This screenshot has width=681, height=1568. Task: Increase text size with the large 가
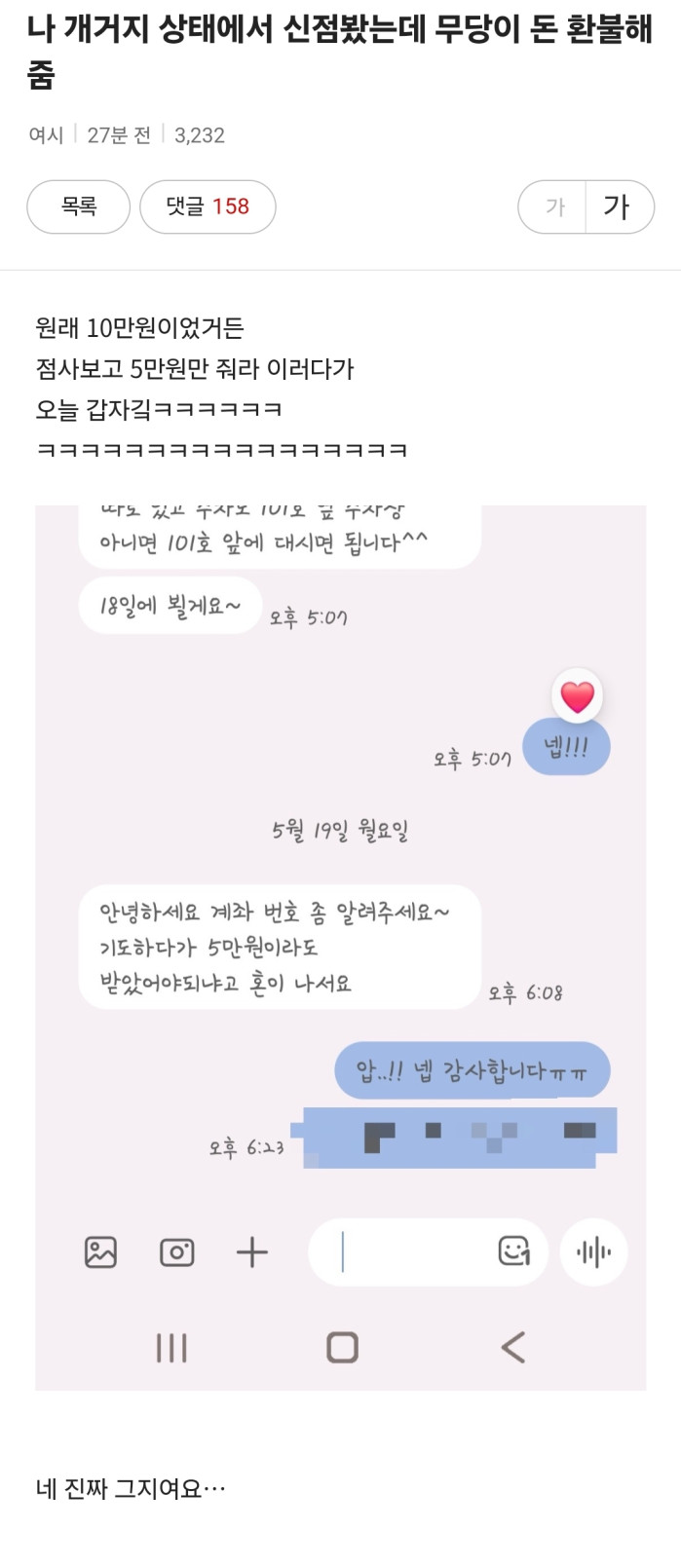coord(618,206)
